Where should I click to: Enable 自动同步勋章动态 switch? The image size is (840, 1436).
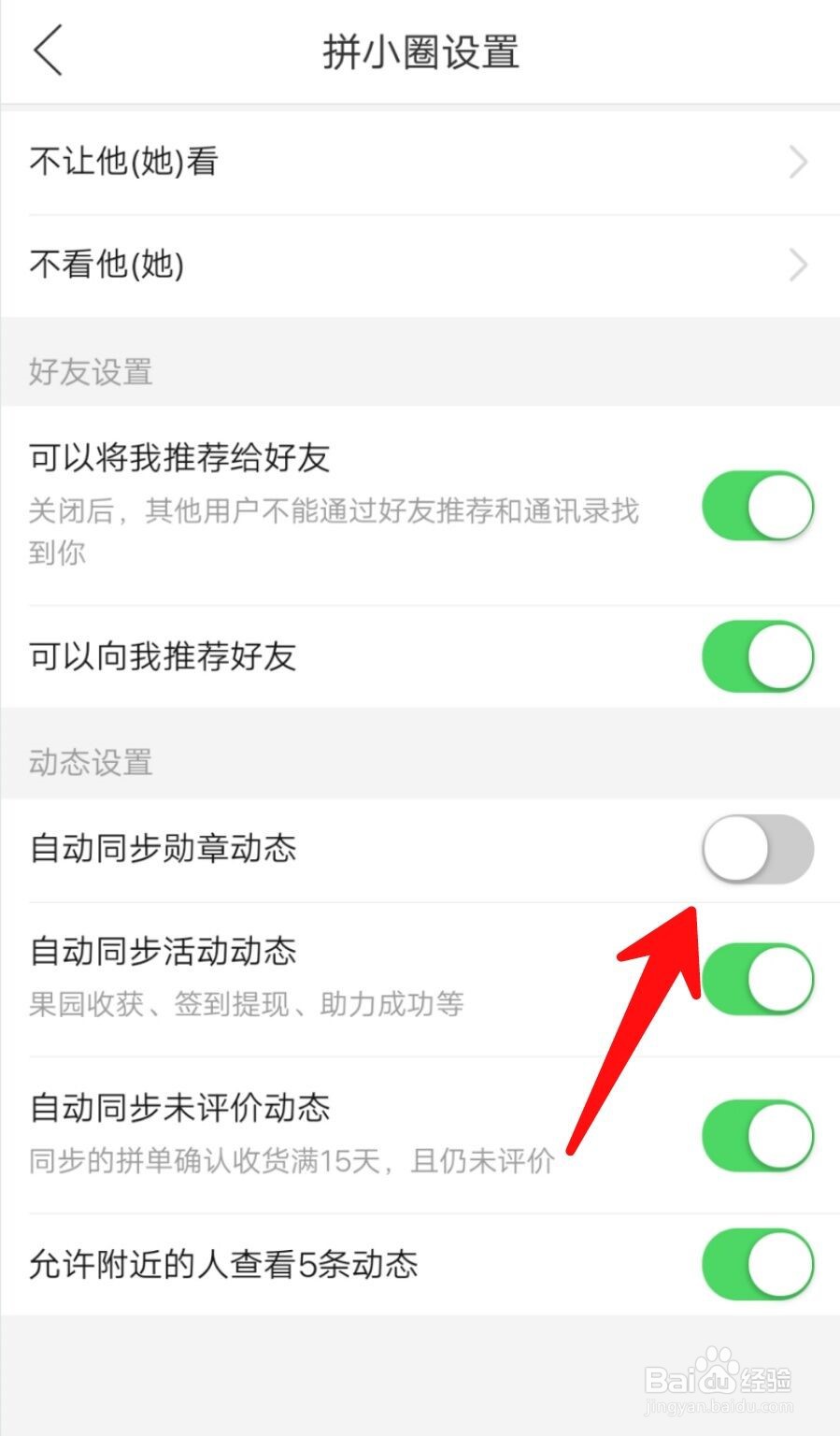pyautogui.click(x=757, y=850)
